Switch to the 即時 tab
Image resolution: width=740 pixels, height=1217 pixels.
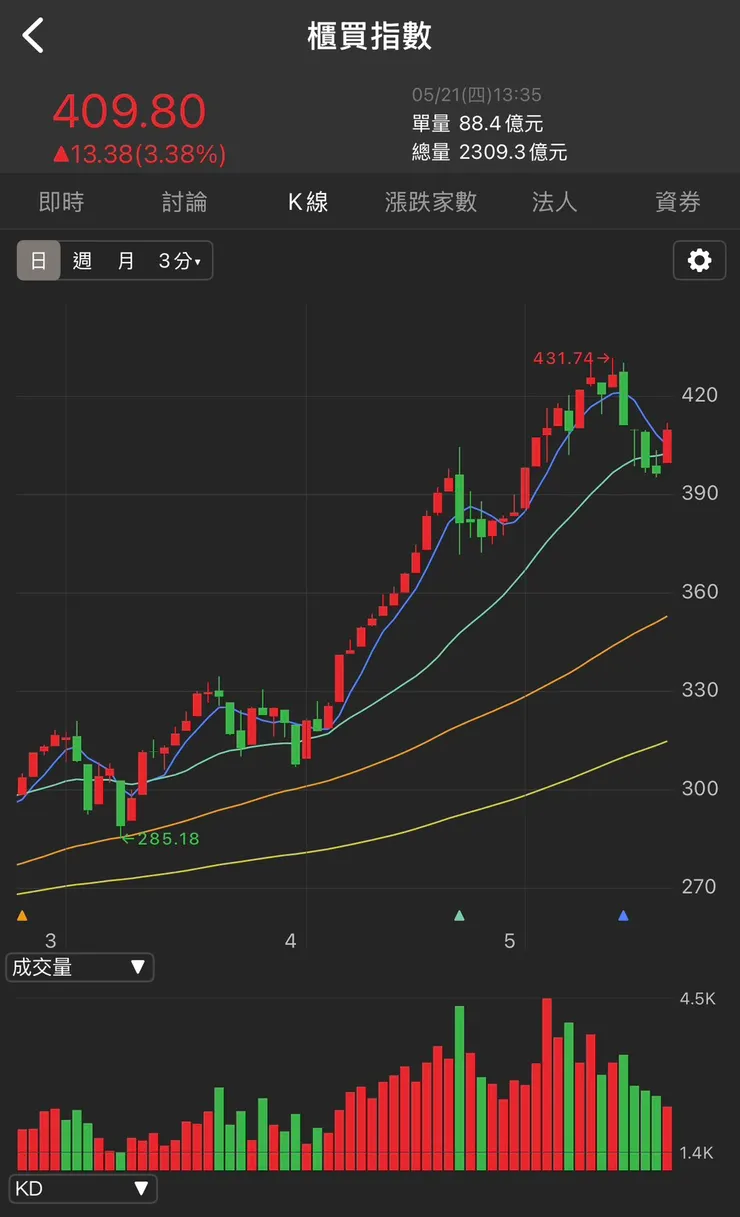(x=62, y=202)
